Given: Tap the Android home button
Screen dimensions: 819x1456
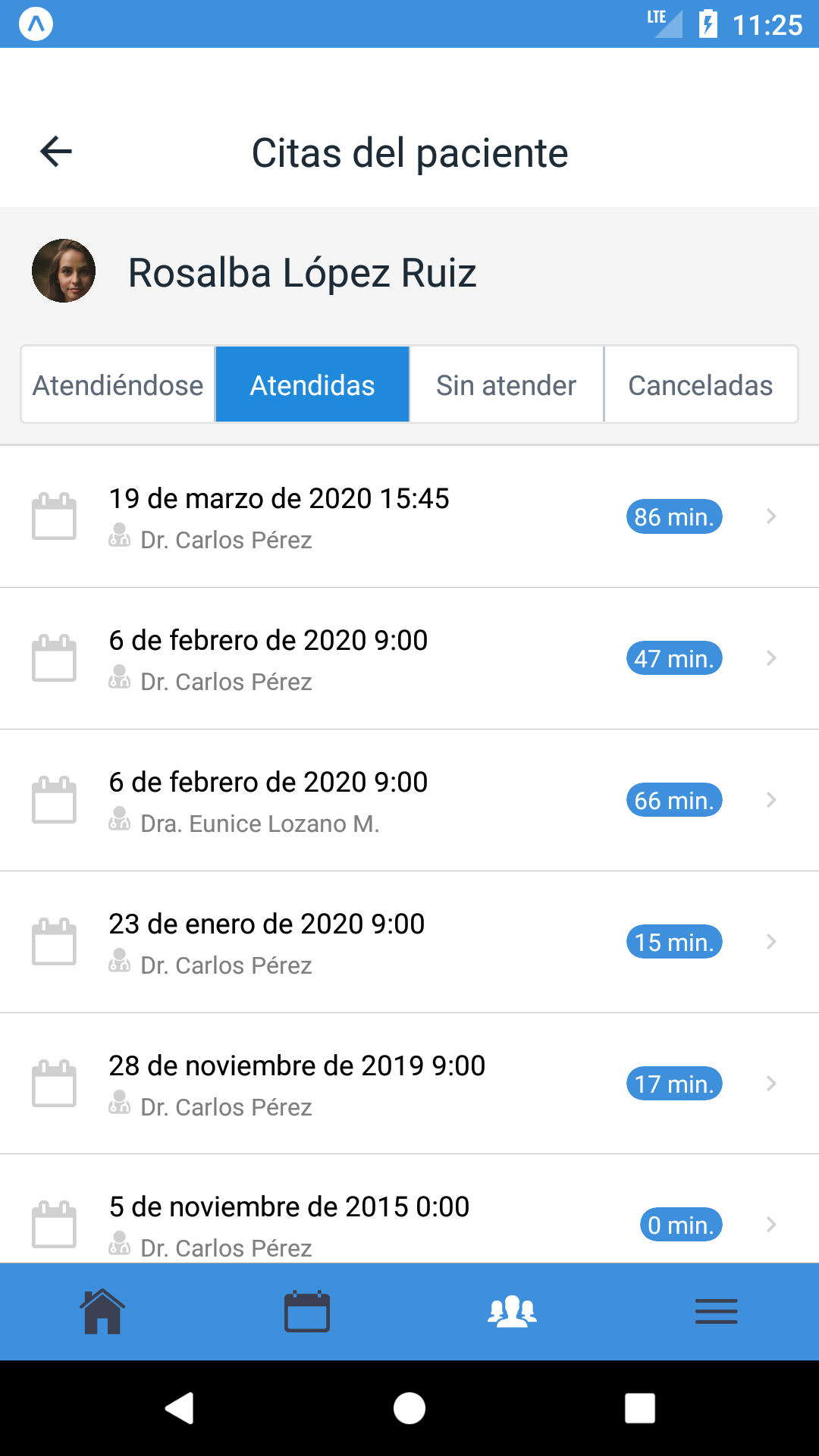Looking at the screenshot, I should tap(409, 1408).
